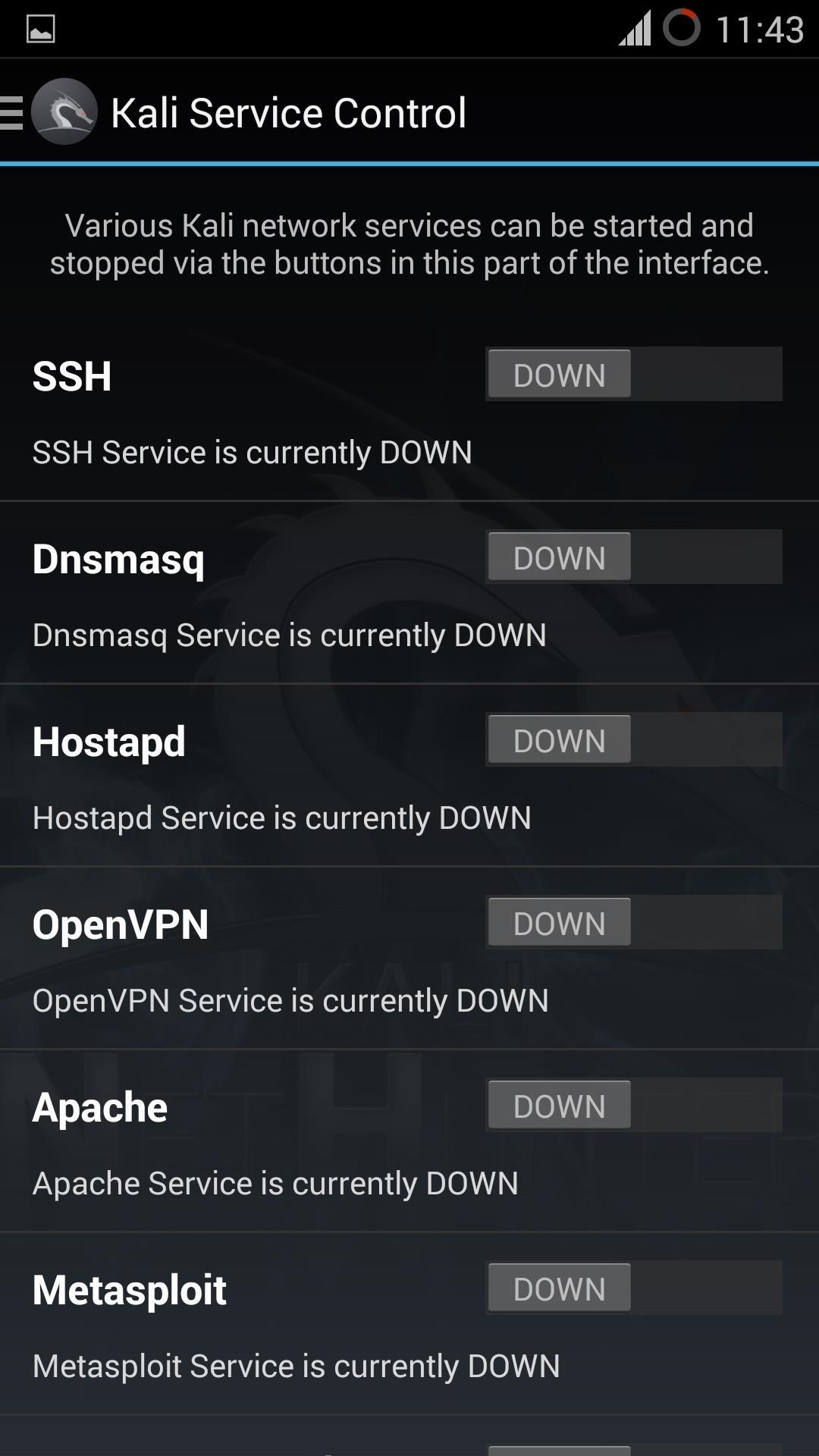
Task: Start the OpenVPN service toggle
Action: [633, 922]
